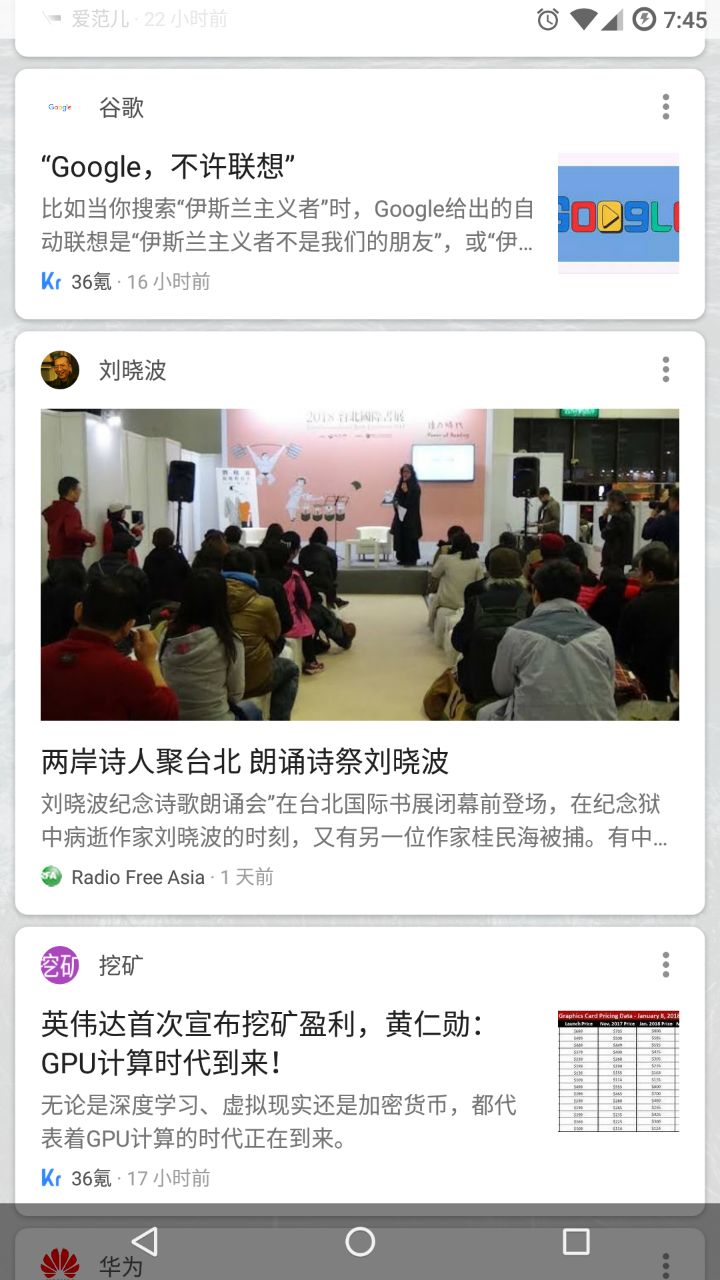Open overflow menu on the 挖矿 card
This screenshot has width=720, height=1280.
665,965
